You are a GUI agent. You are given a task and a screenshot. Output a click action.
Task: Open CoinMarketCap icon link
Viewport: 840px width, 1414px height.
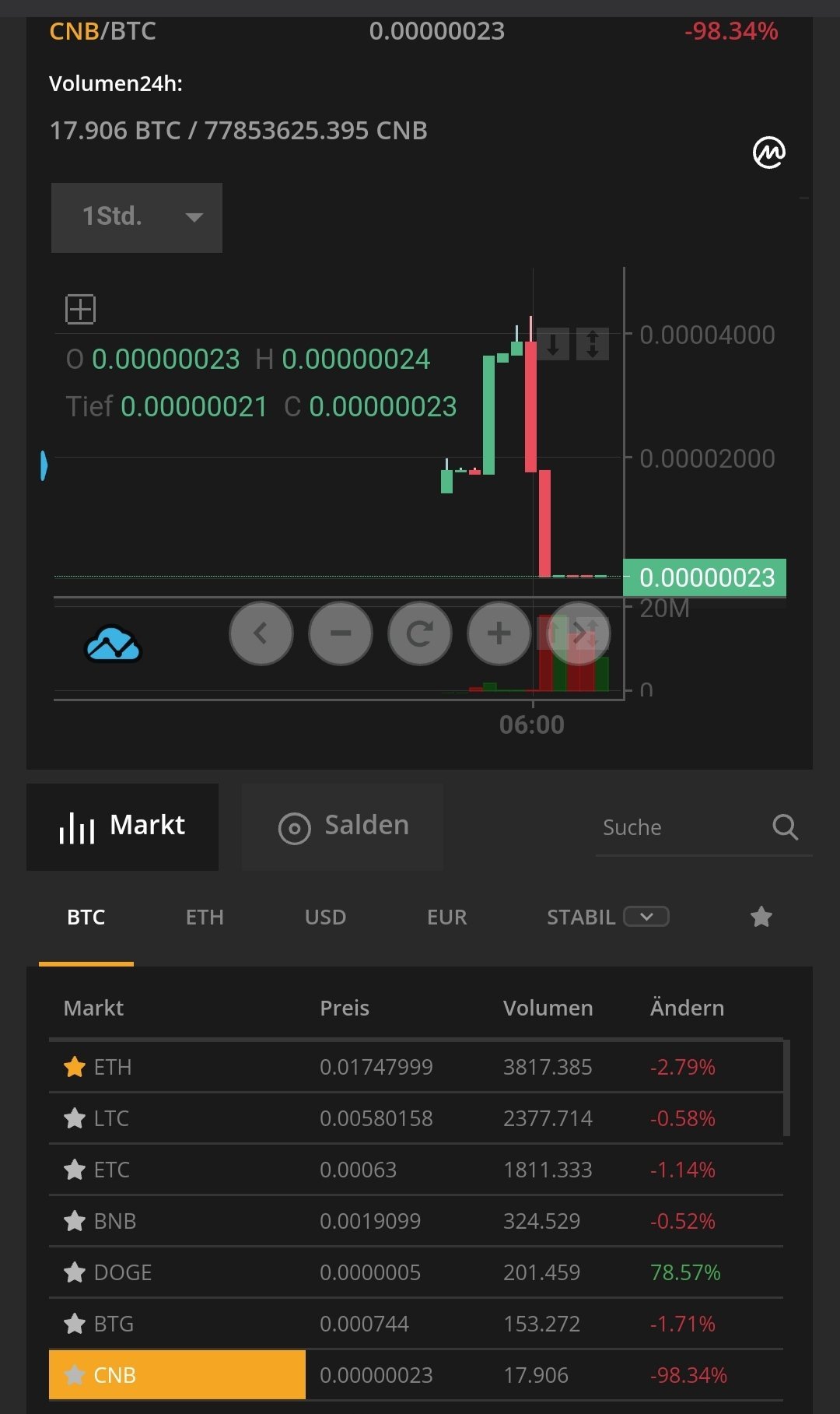[x=768, y=153]
